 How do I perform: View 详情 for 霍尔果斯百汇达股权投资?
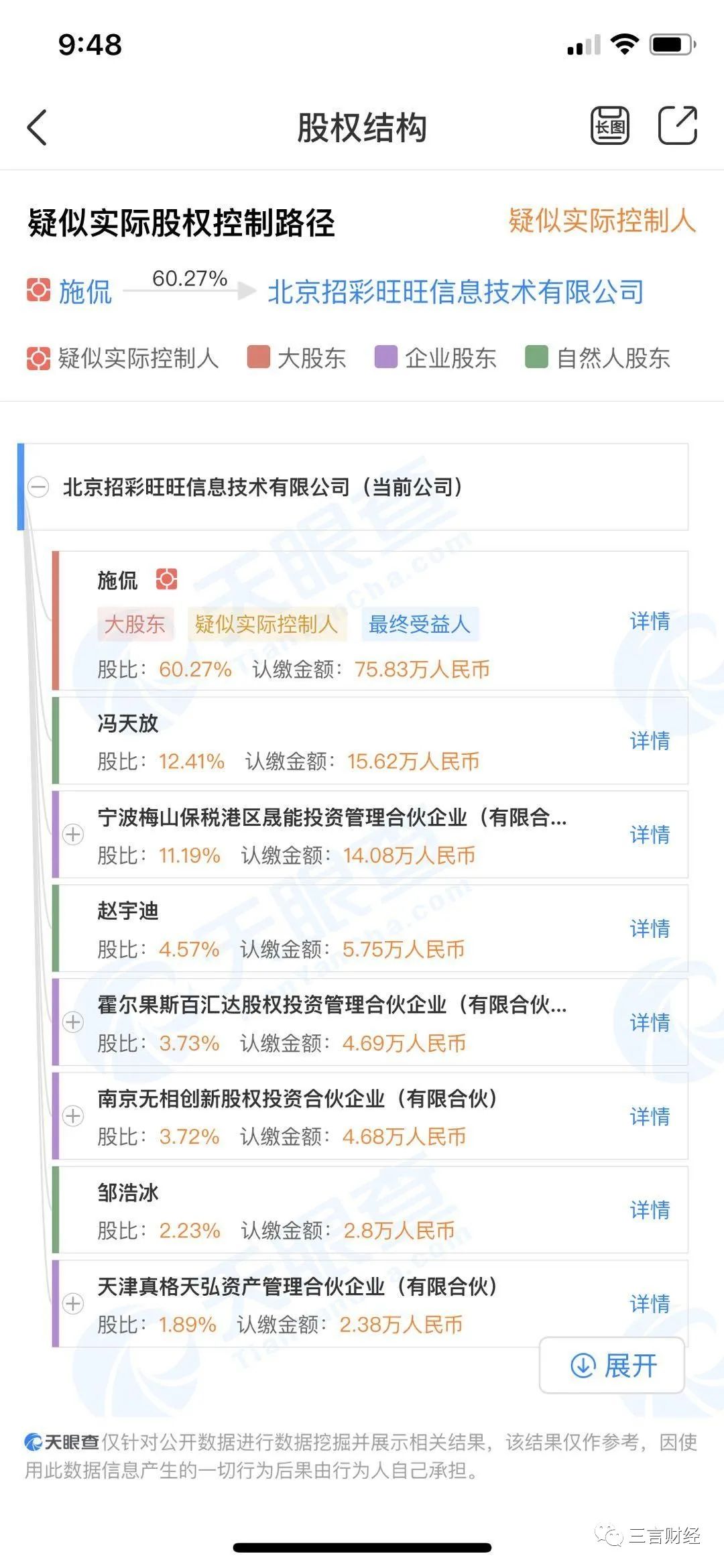pos(650,1022)
